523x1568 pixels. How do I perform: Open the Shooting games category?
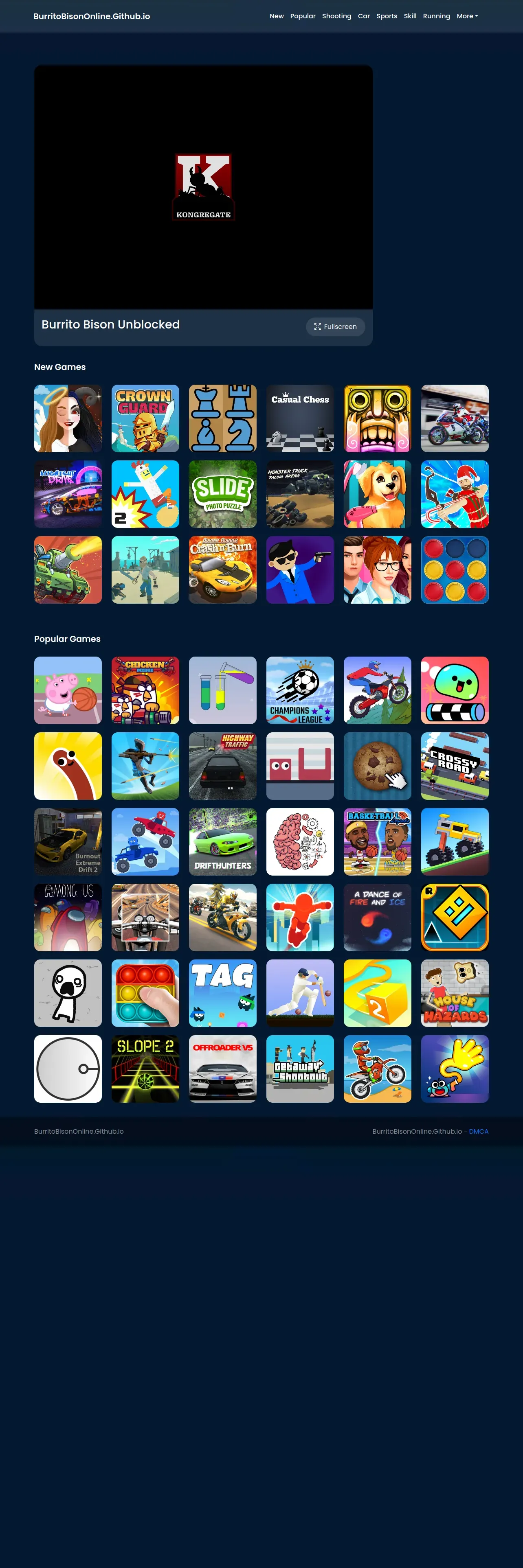(x=336, y=16)
